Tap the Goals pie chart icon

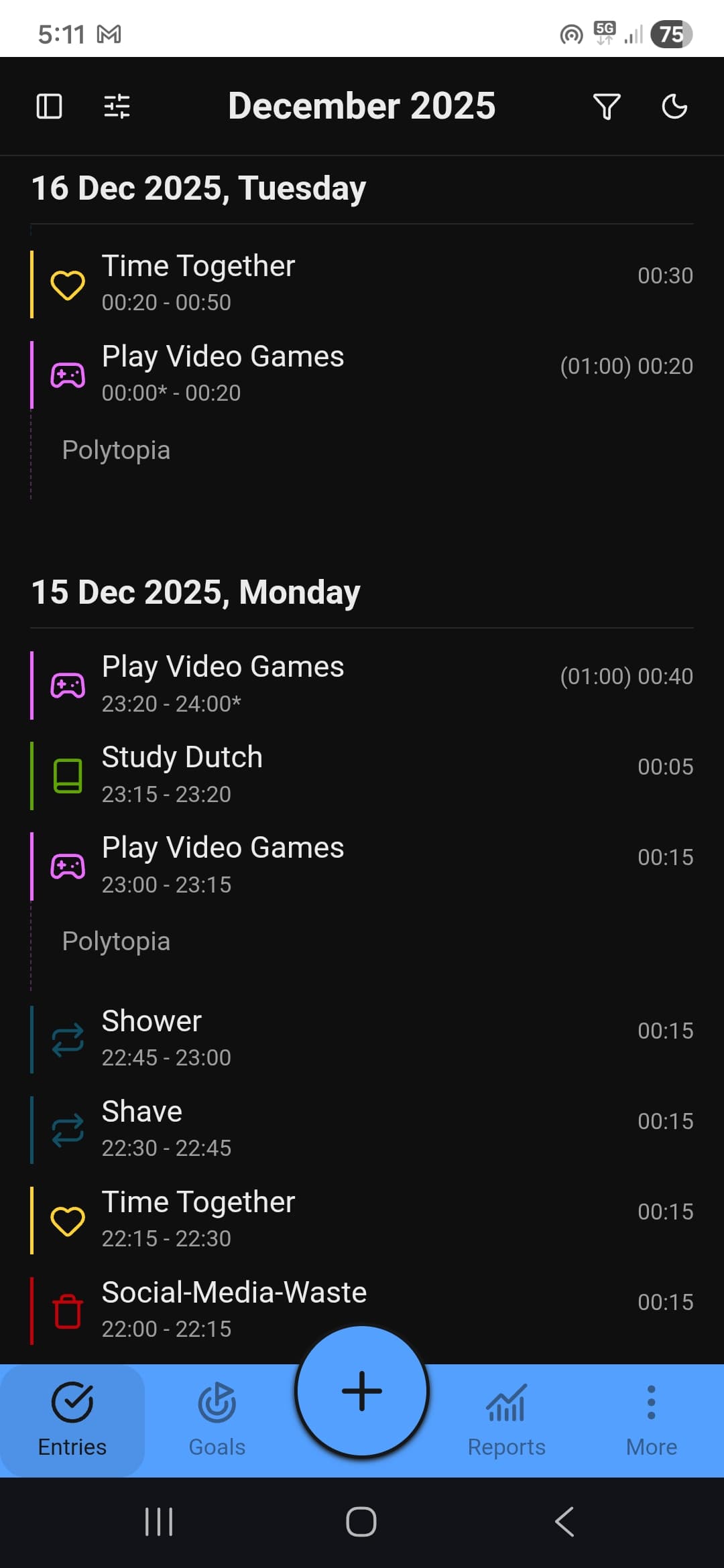[215, 1401]
